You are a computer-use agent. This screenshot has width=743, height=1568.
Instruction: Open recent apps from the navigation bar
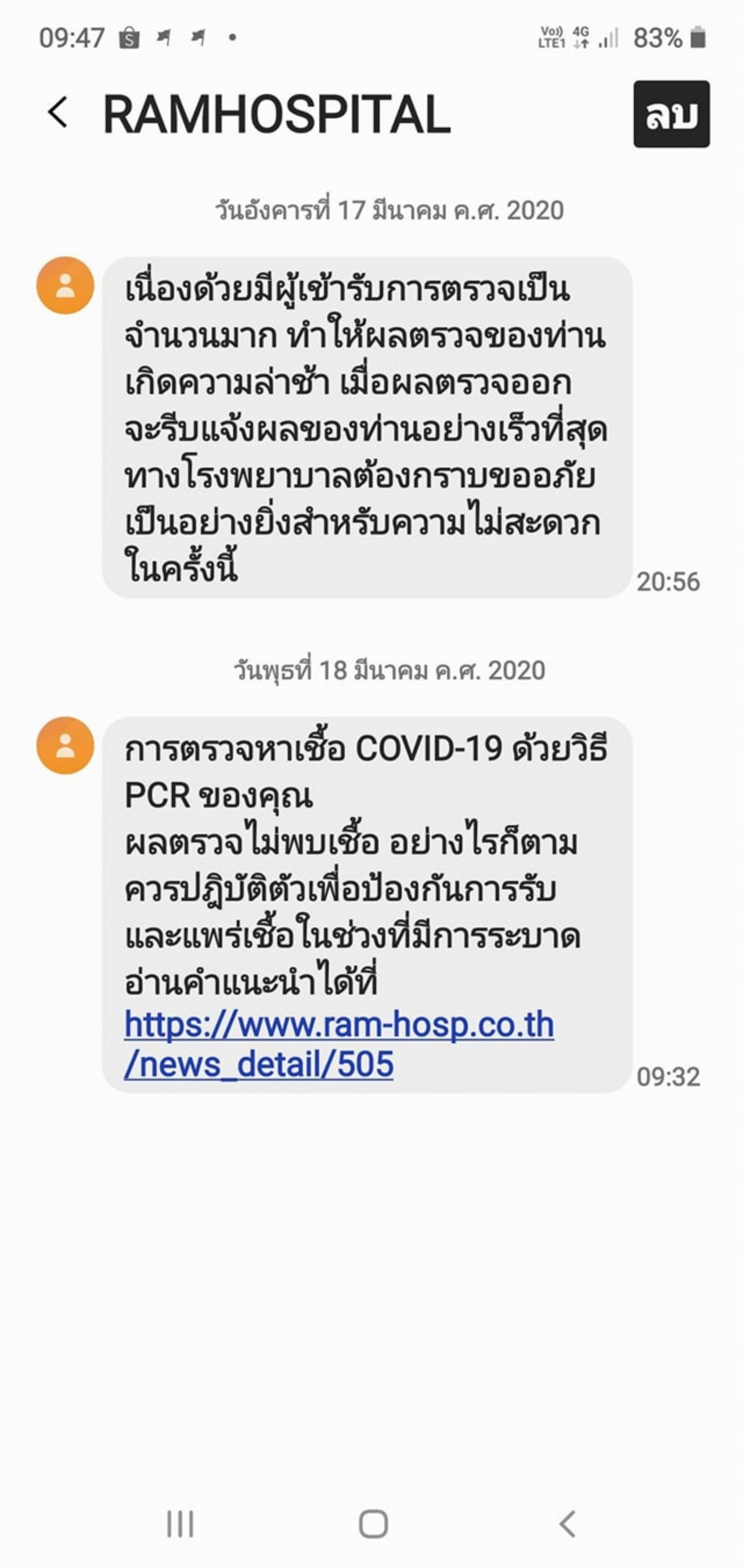pyautogui.click(x=181, y=1523)
